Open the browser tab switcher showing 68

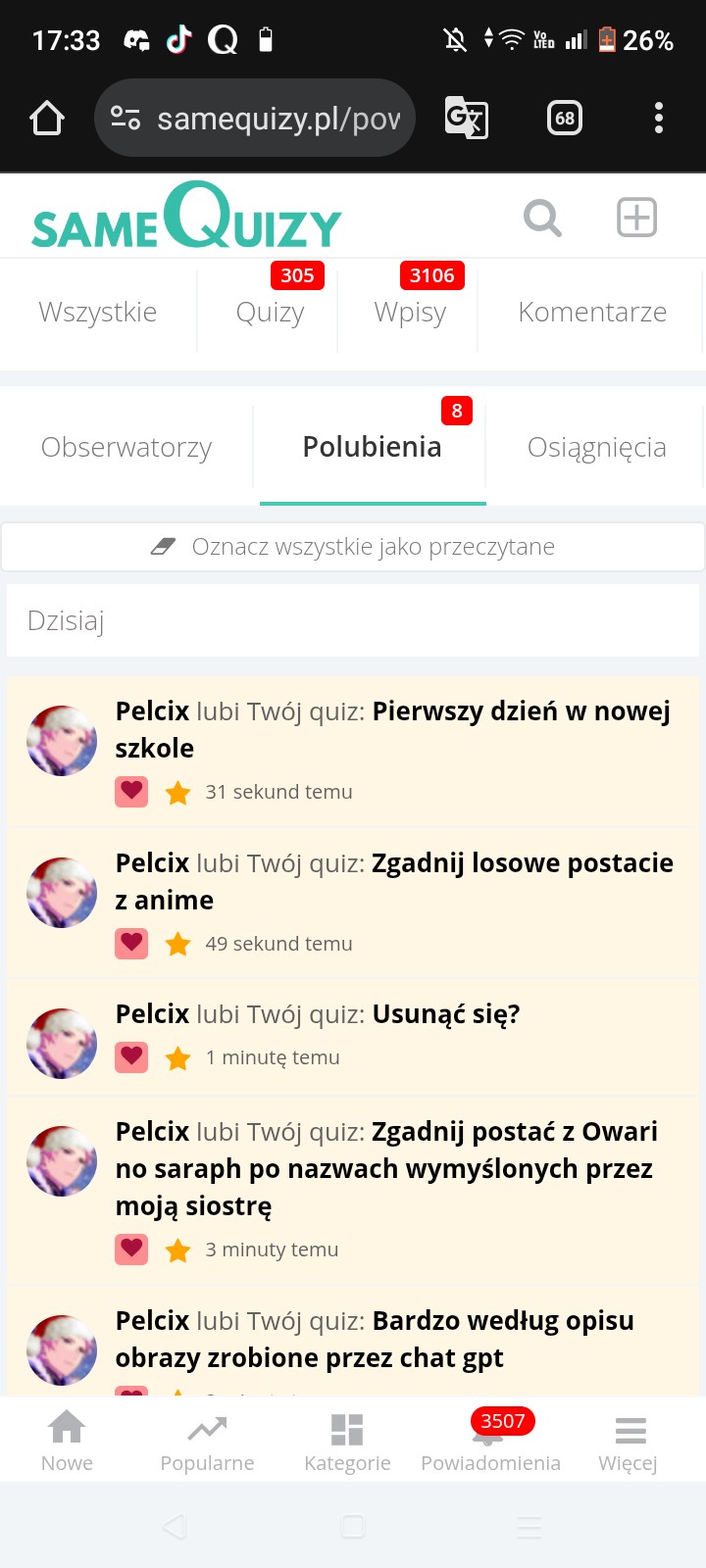565,119
